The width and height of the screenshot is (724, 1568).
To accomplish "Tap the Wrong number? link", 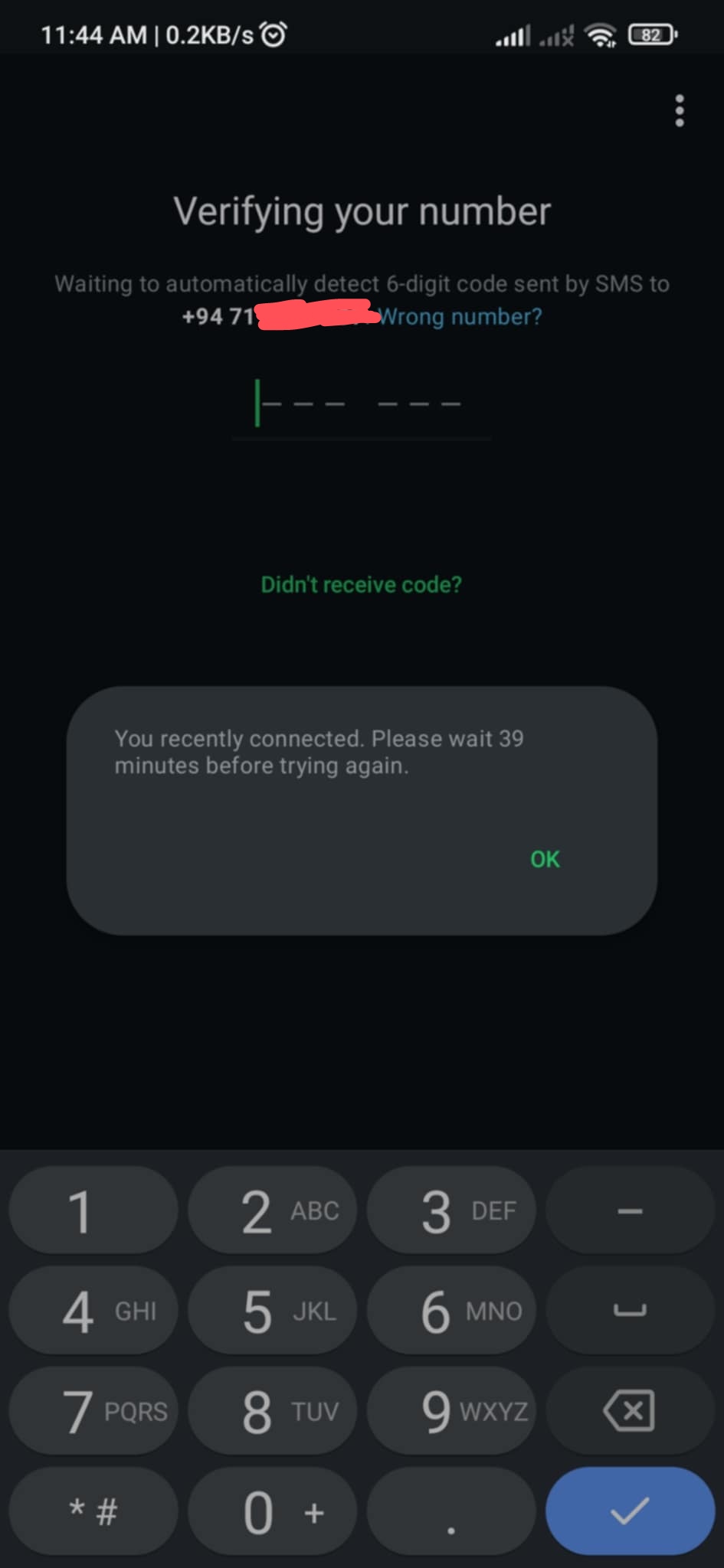I will click(460, 317).
